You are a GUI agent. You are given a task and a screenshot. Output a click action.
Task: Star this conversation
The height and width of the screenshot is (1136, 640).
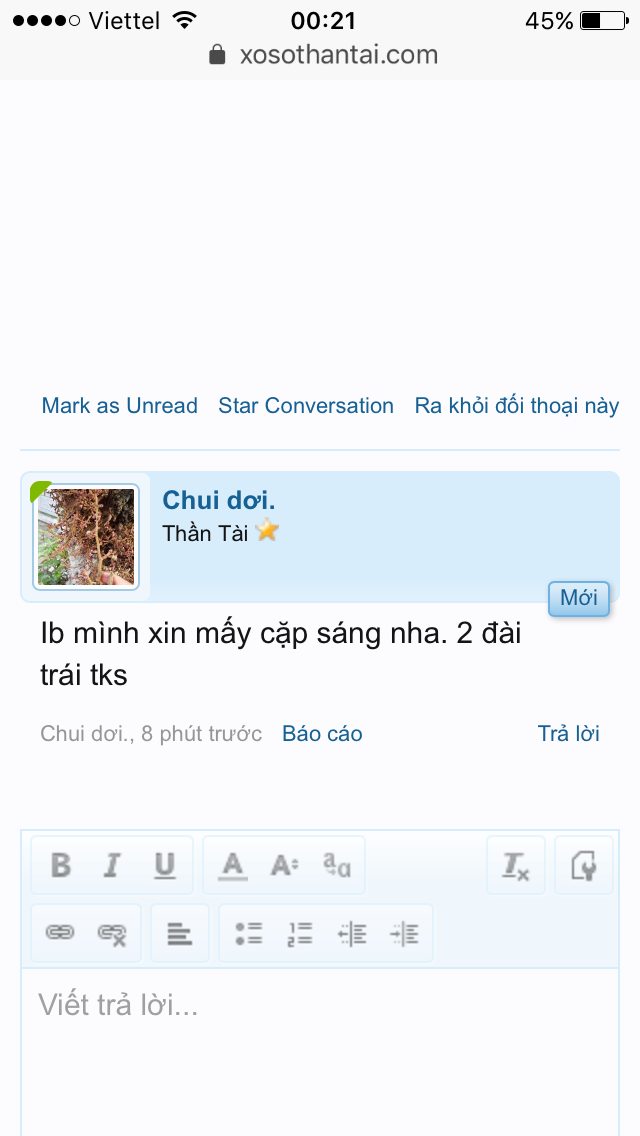click(306, 406)
